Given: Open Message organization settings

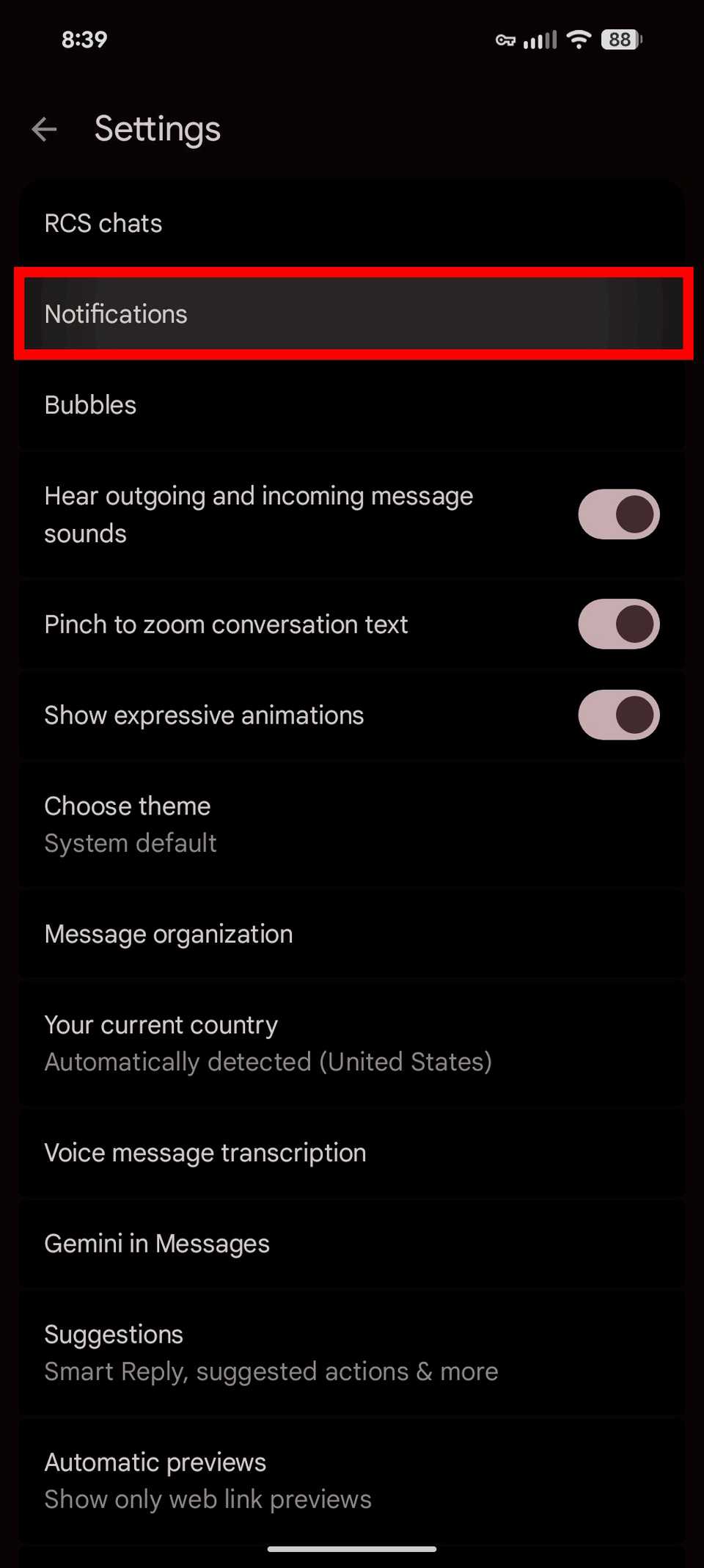Looking at the screenshot, I should pyautogui.click(x=352, y=934).
